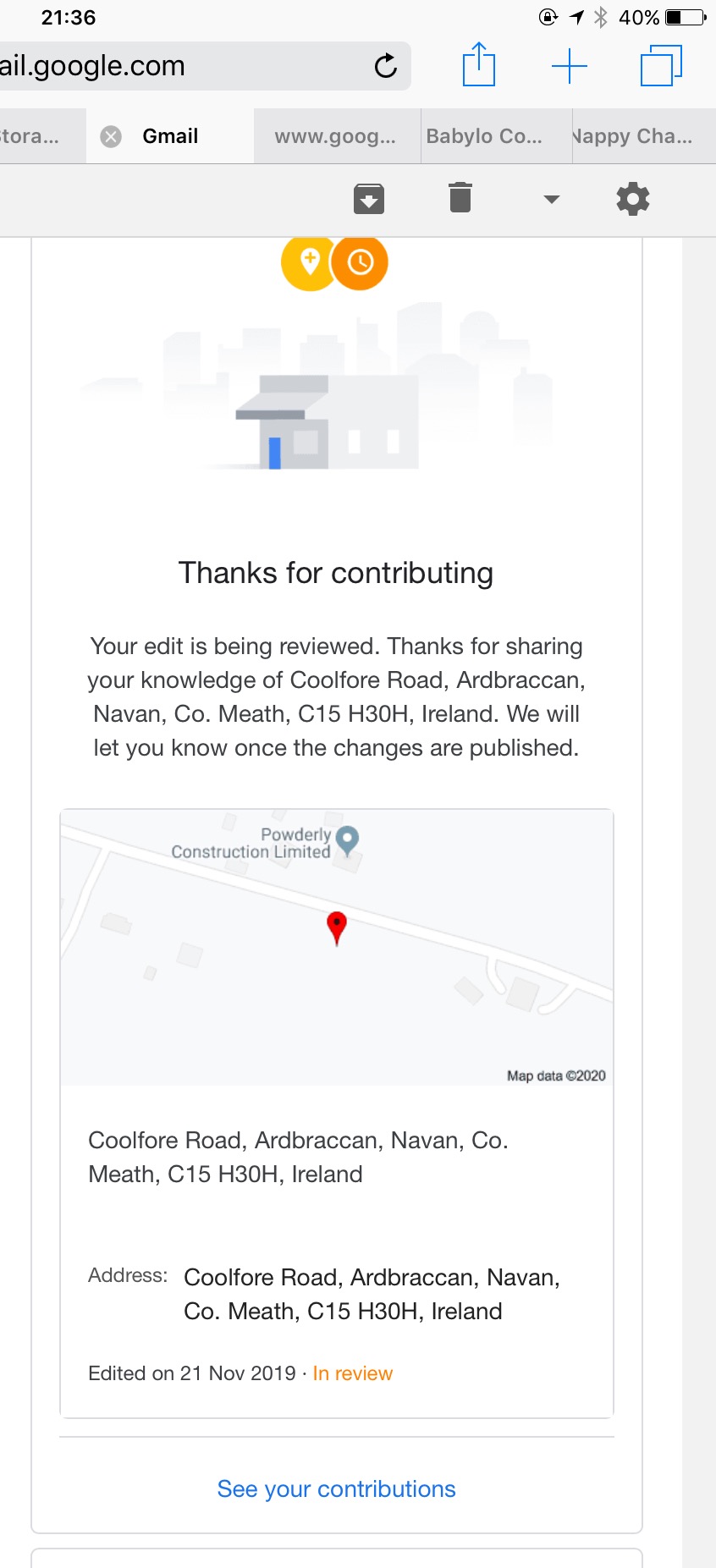Screen dimensions: 716x1568
Task: Tap the address bar URL
Action: (x=169, y=66)
